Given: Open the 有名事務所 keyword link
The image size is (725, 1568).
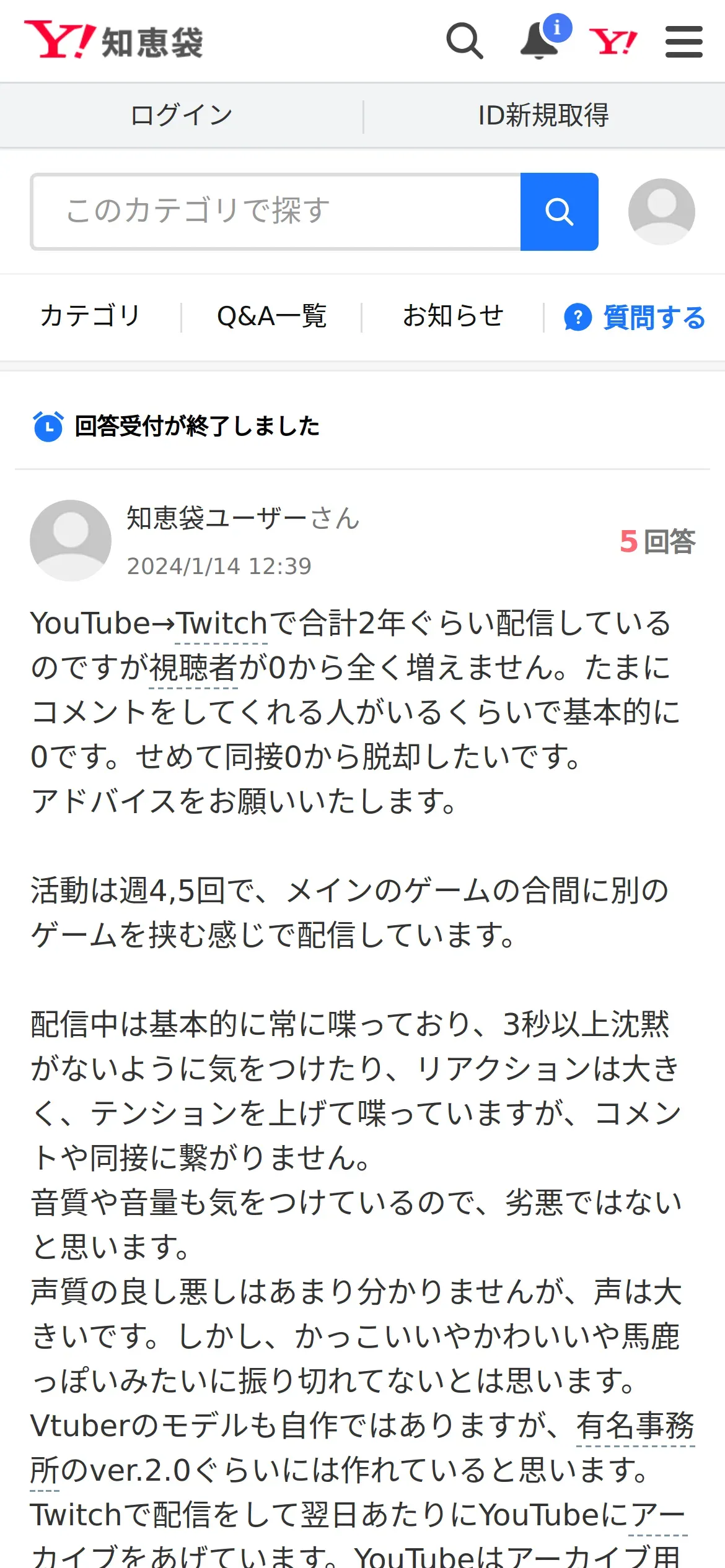Looking at the screenshot, I should point(636,1427).
